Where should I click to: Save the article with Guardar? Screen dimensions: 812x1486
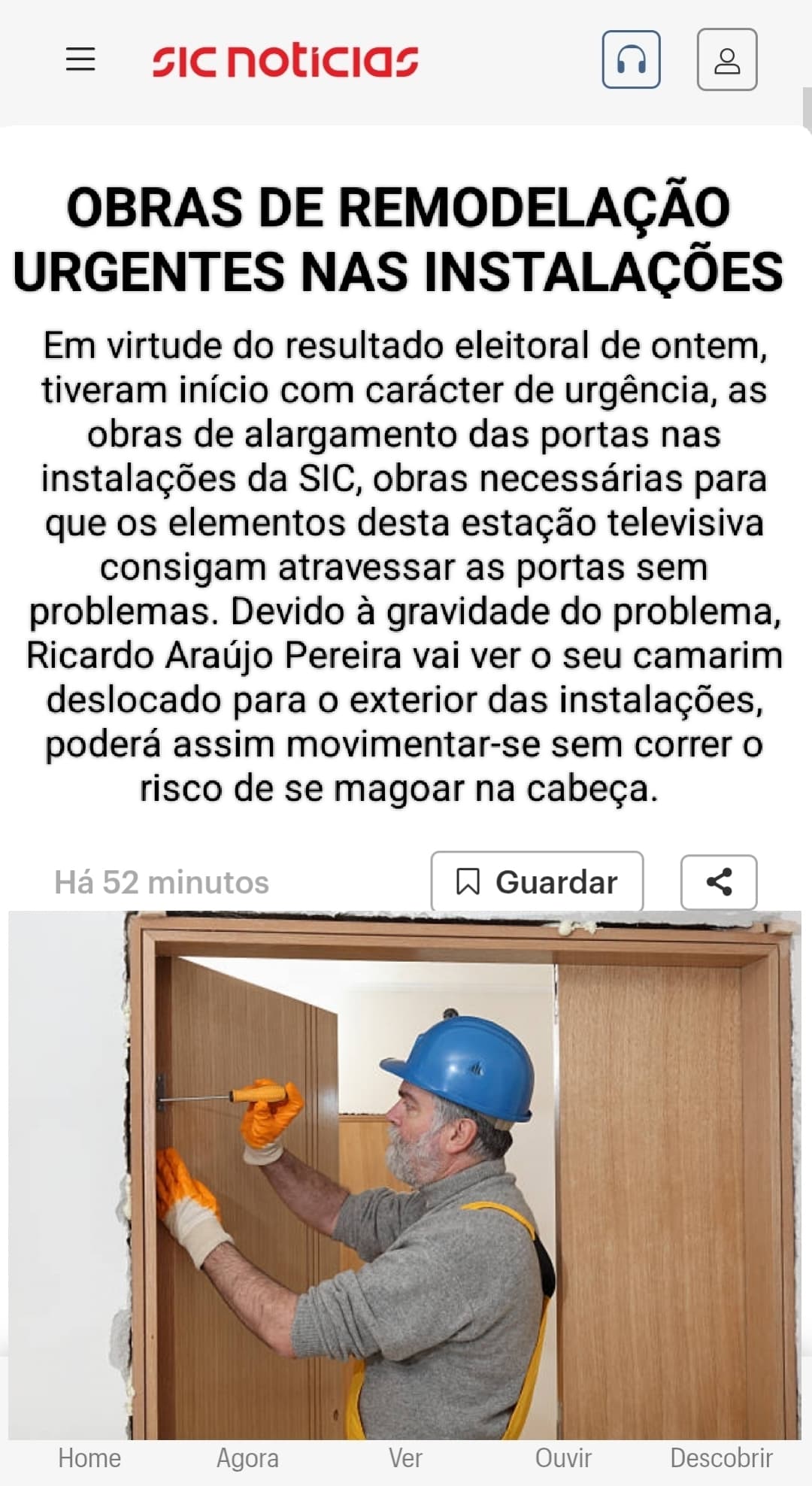click(x=537, y=881)
